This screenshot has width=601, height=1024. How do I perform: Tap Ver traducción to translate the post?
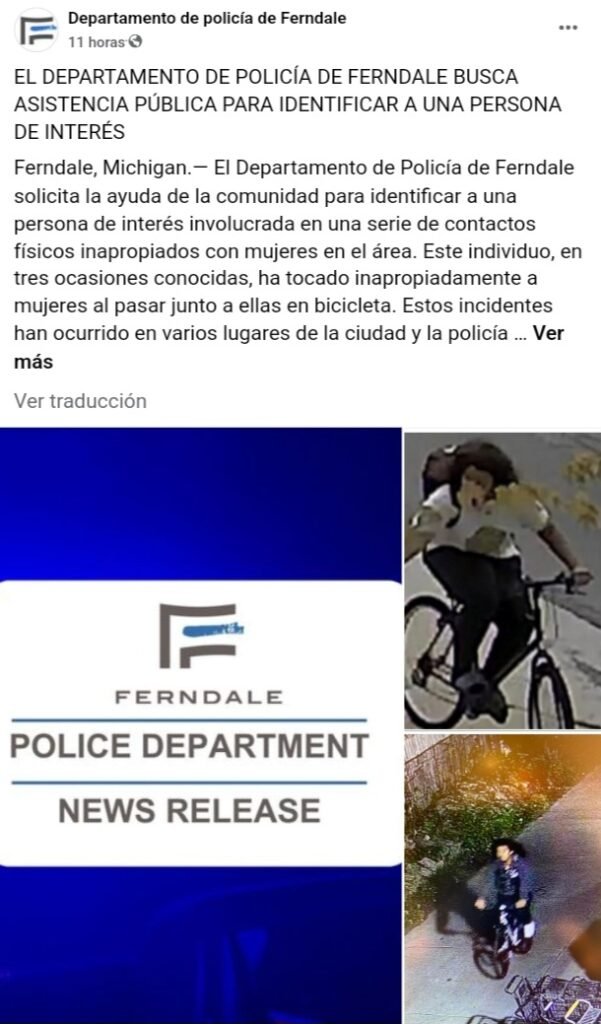[x=80, y=401]
